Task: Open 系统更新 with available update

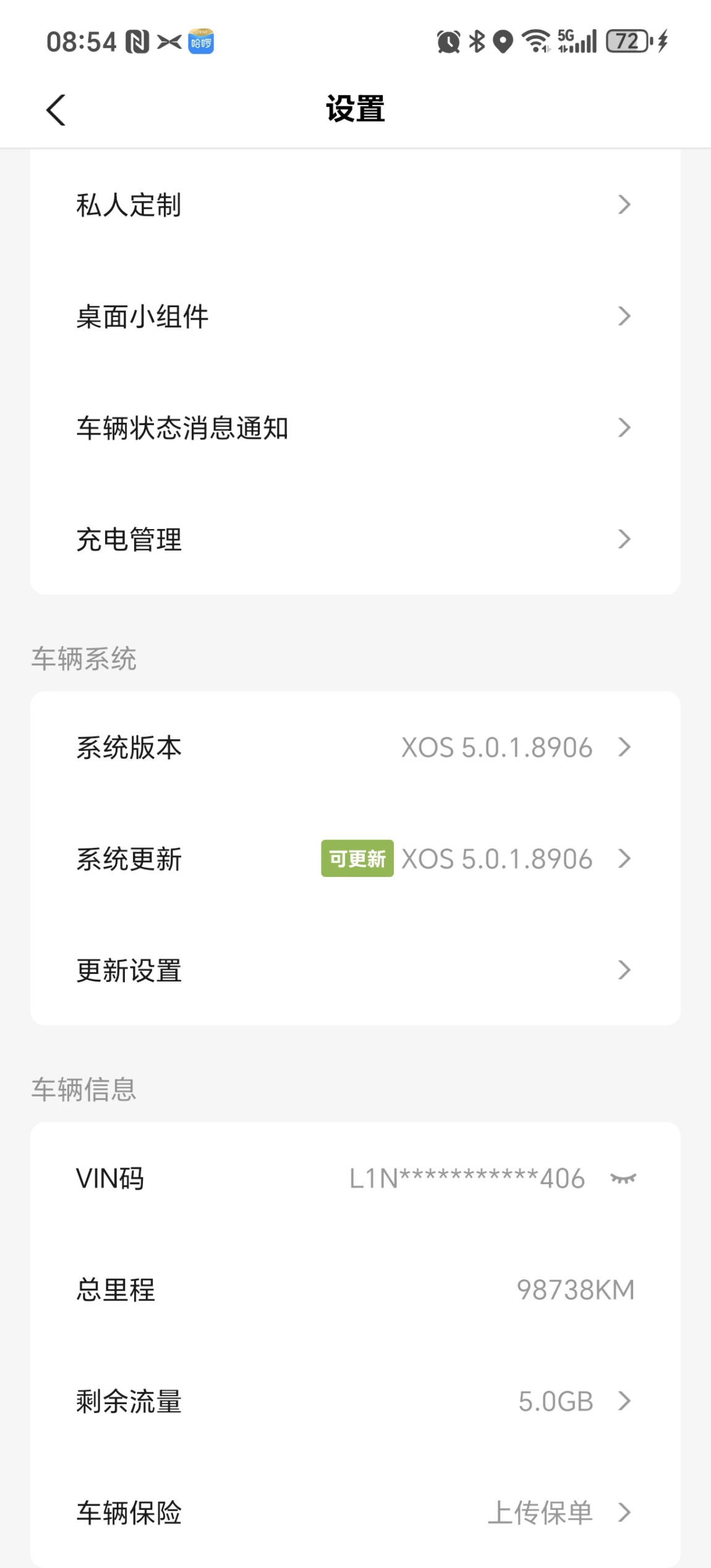Action: coord(355,858)
